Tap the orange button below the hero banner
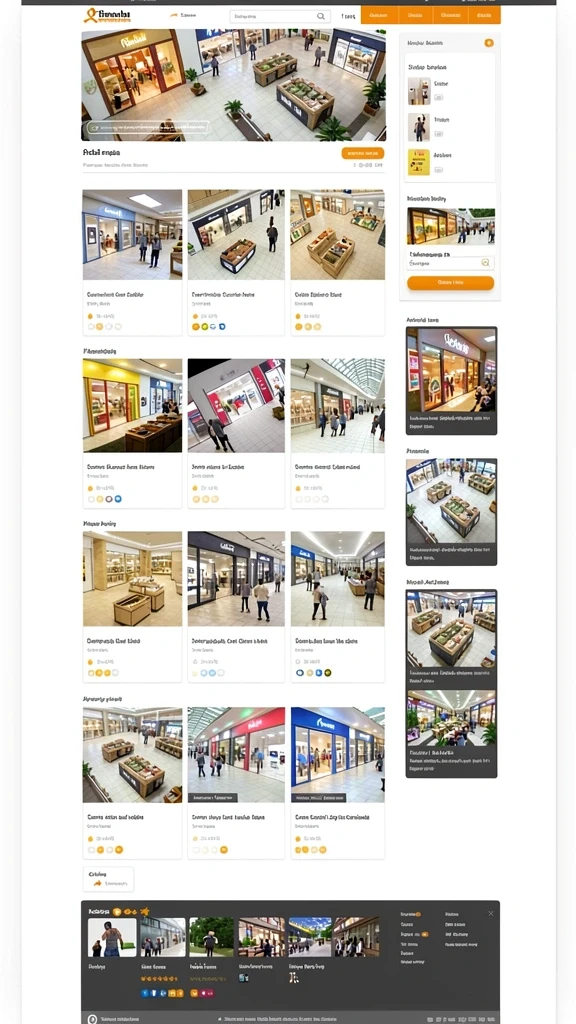This screenshot has height=1024, width=576. point(362,153)
